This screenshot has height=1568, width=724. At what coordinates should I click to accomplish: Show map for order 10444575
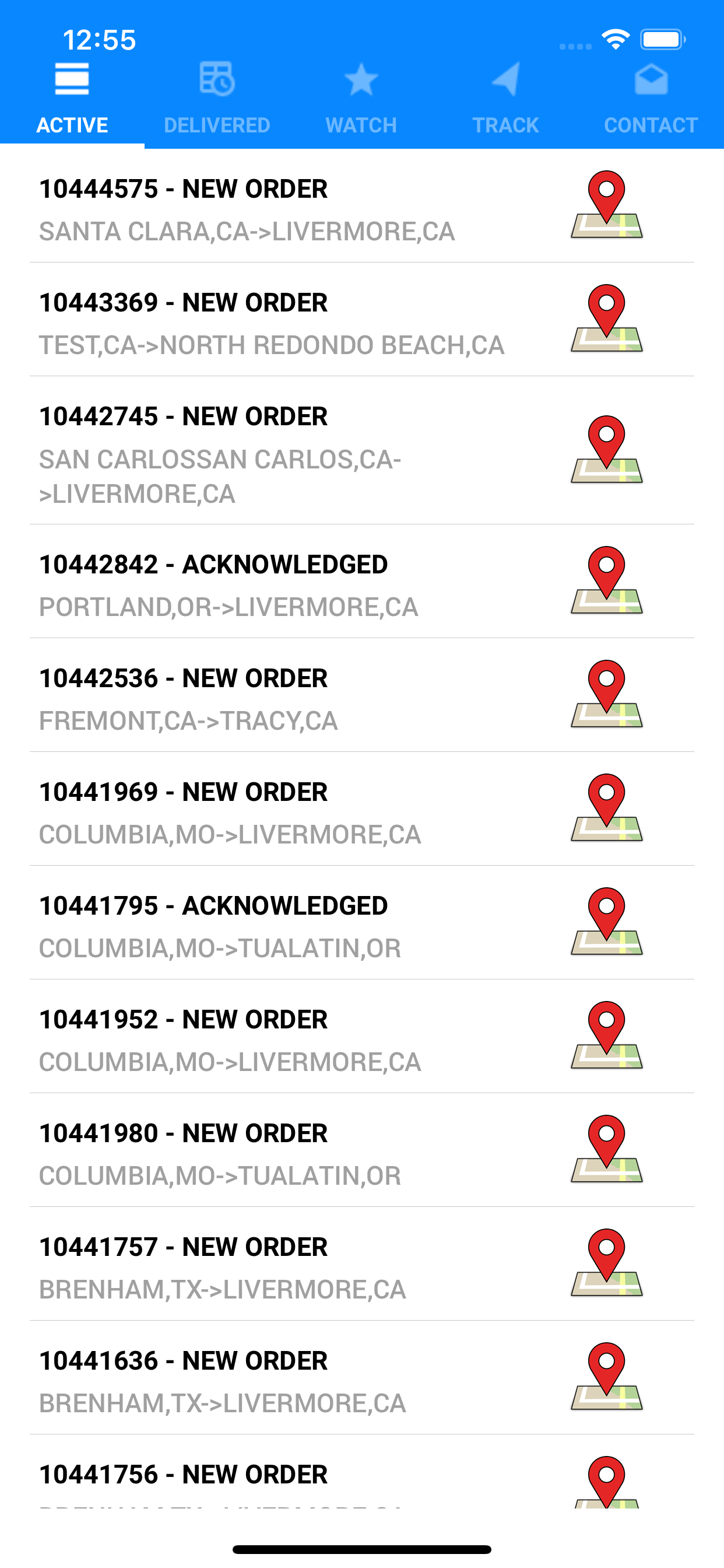click(607, 205)
